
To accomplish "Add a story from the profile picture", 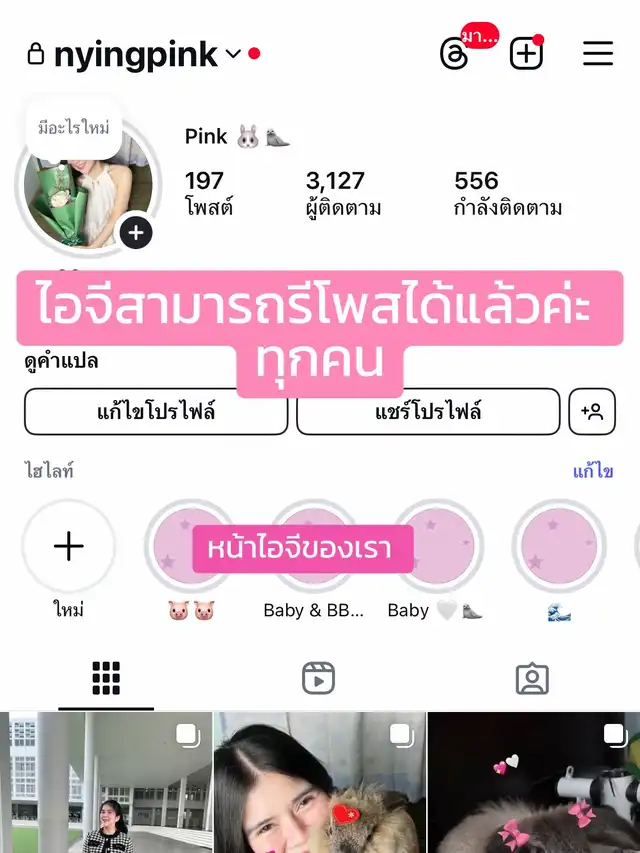I will click(x=136, y=233).
